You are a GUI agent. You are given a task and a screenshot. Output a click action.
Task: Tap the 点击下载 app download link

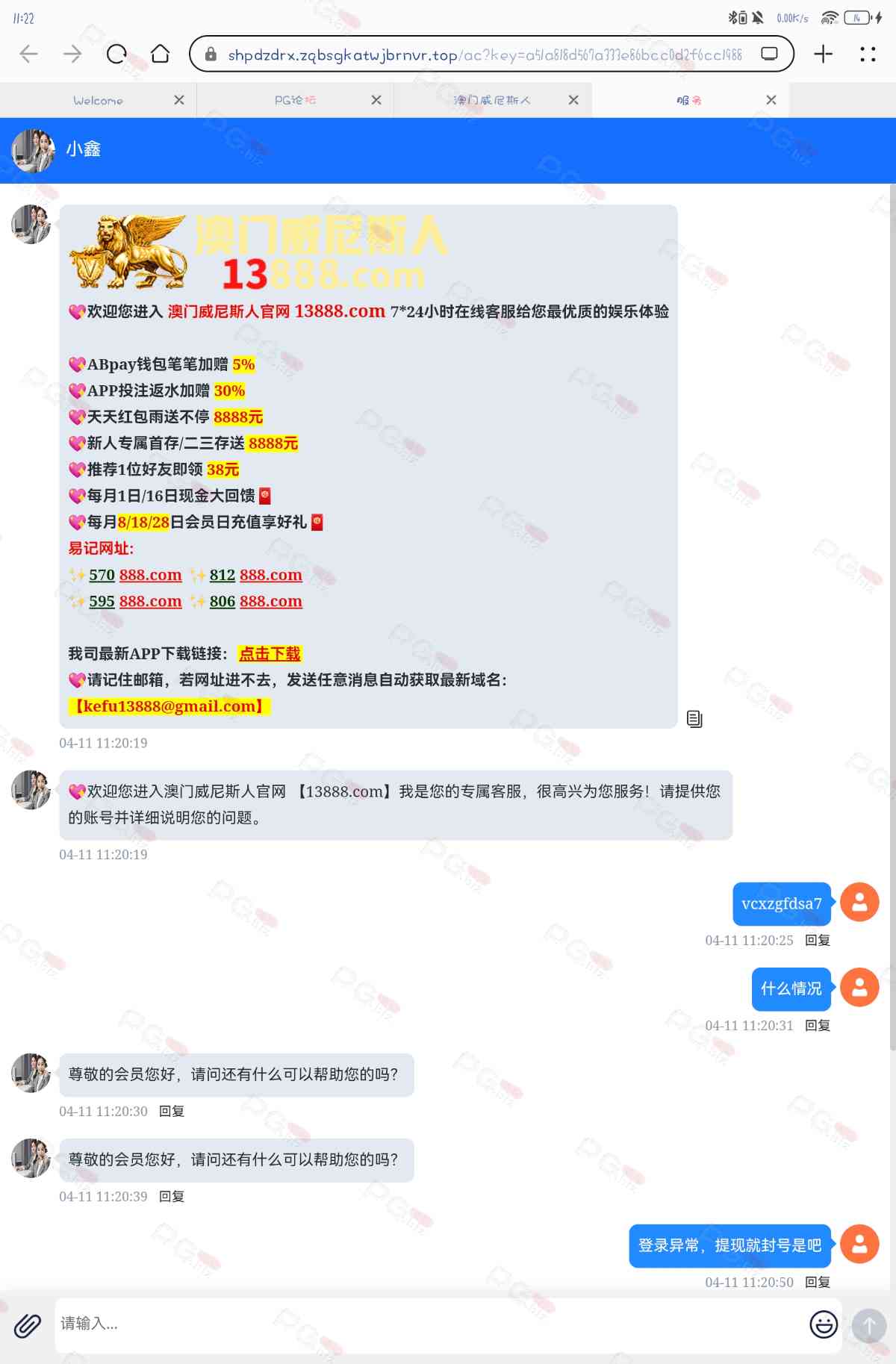[x=270, y=653]
